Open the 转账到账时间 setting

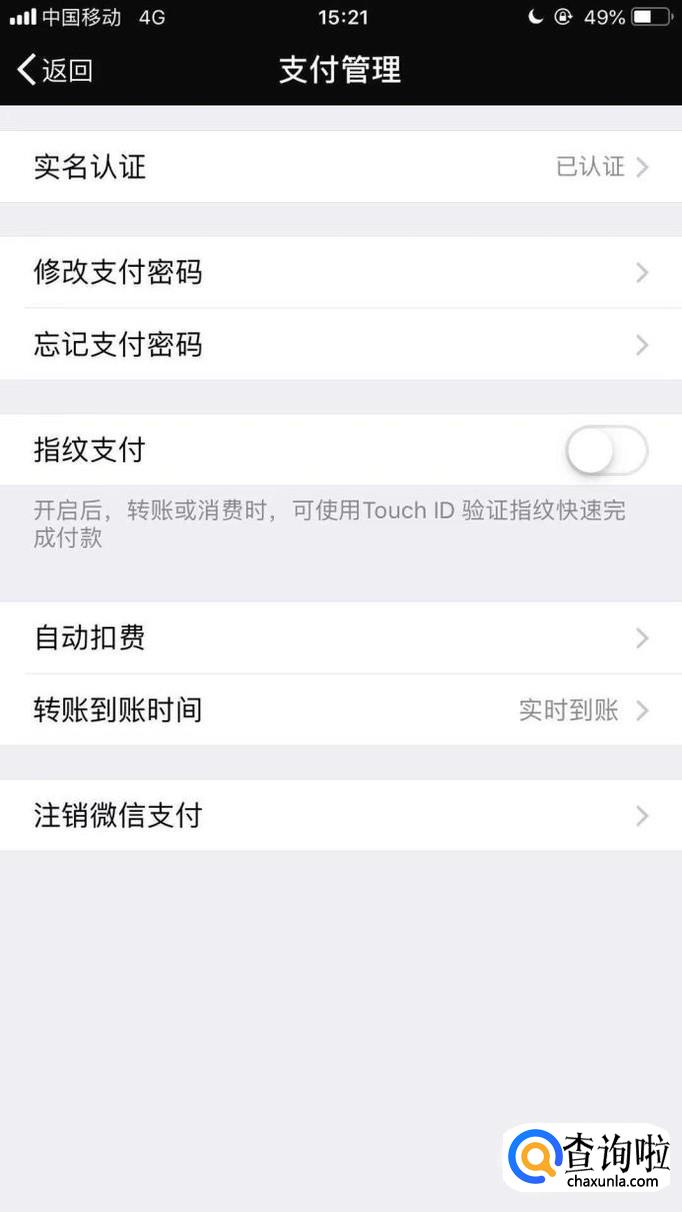point(340,710)
